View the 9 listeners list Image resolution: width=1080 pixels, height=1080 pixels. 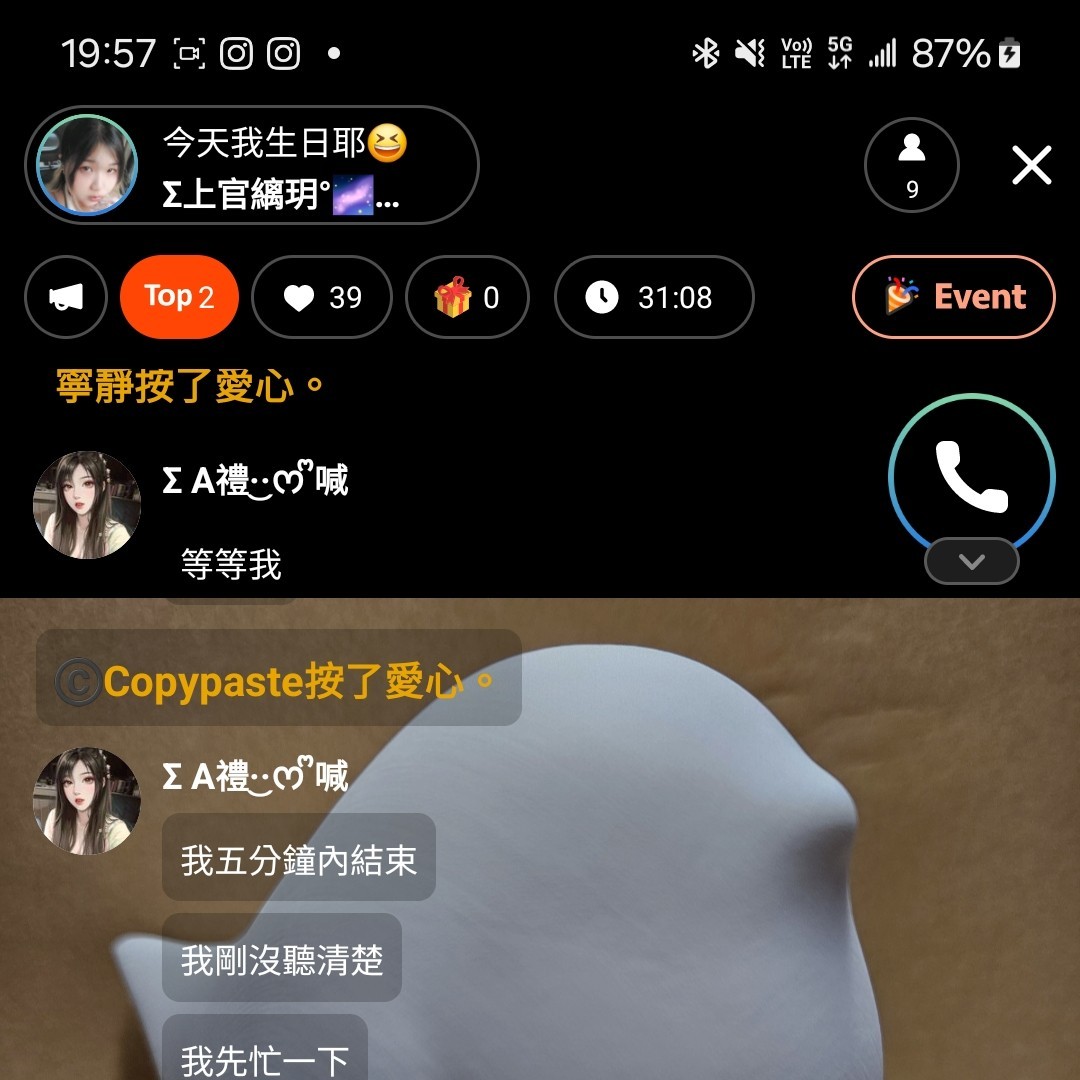911,165
